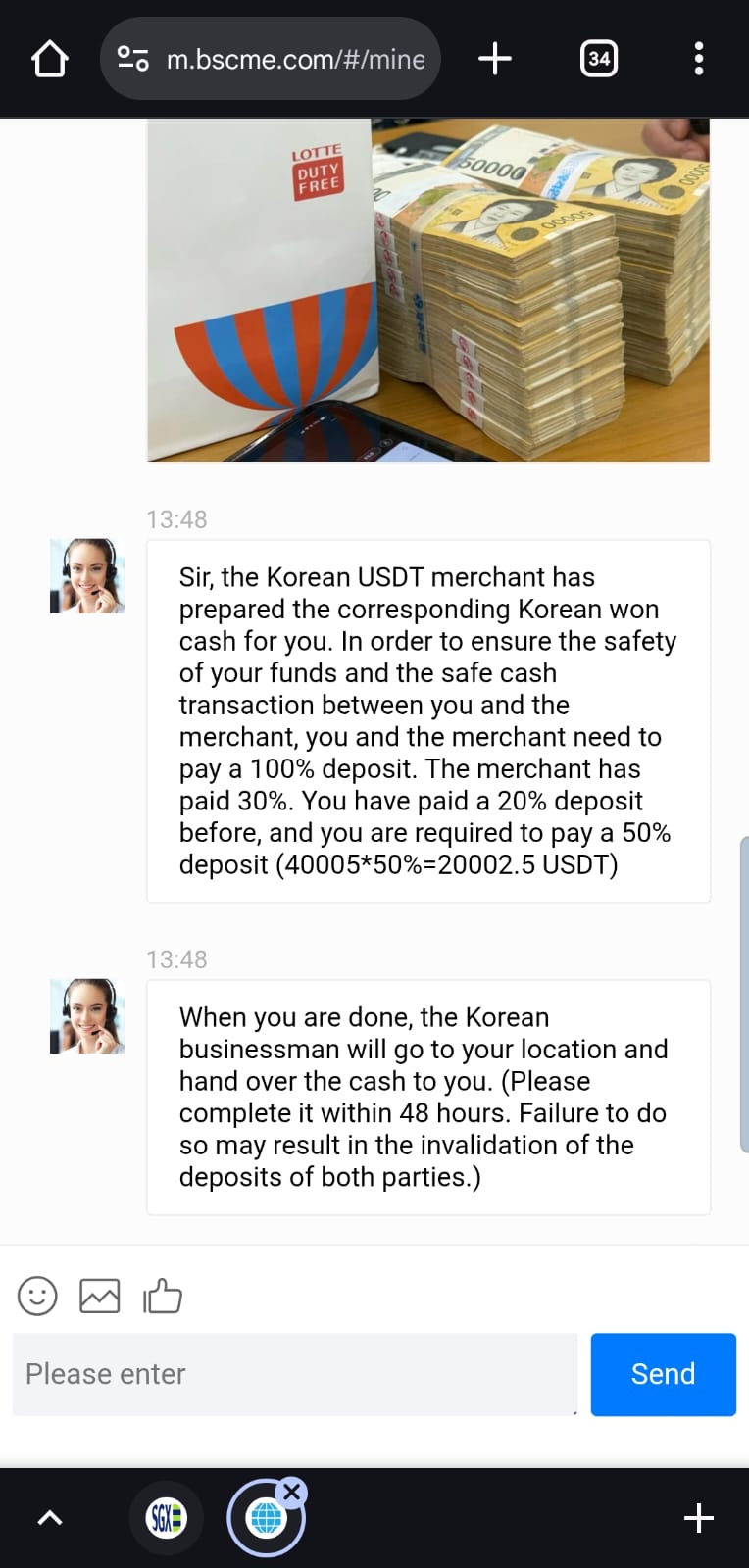Open the Korean won cash photo
The width and height of the screenshot is (749, 1568).
coord(428,290)
